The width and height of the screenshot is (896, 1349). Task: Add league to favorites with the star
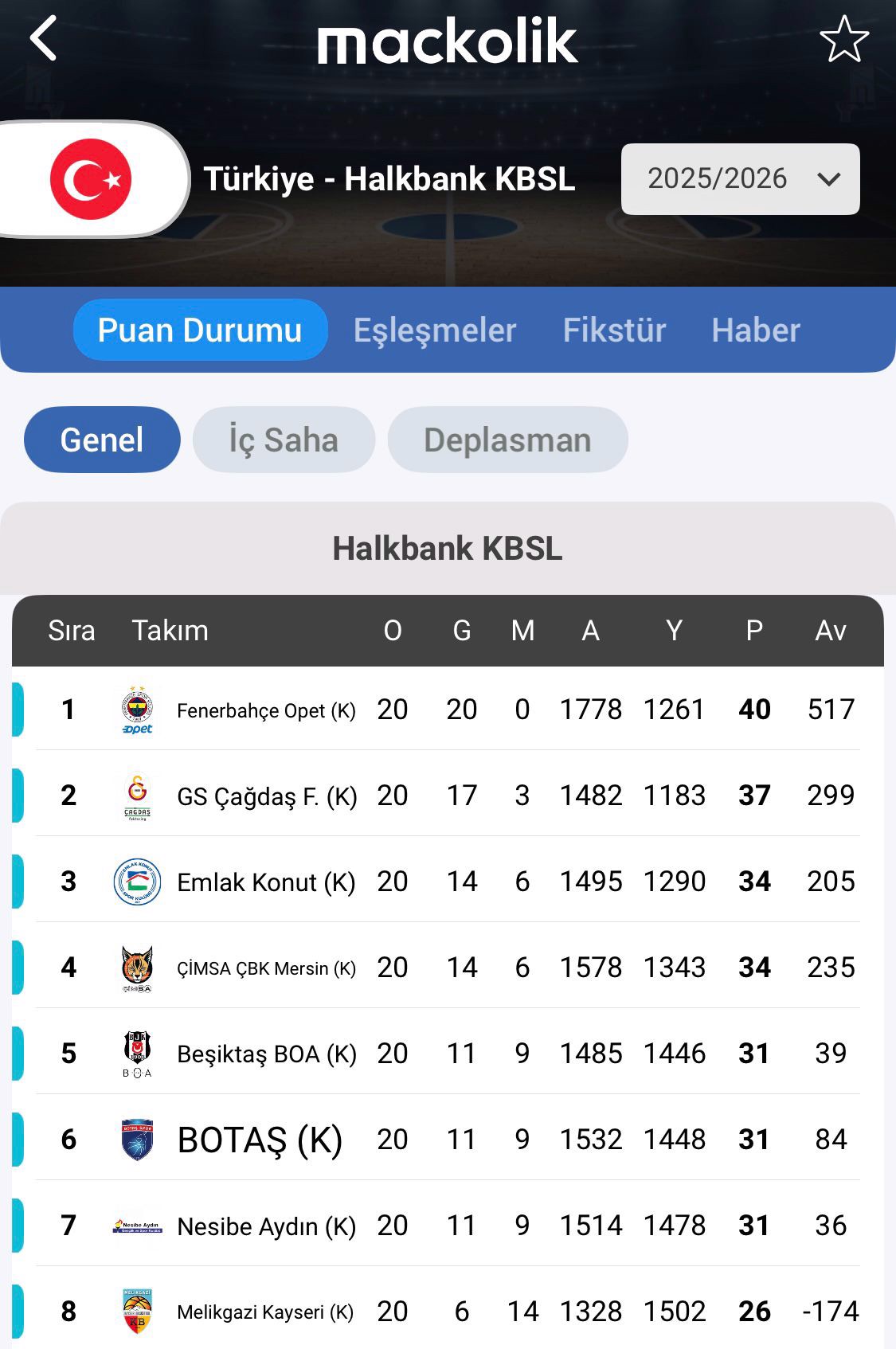(x=843, y=39)
